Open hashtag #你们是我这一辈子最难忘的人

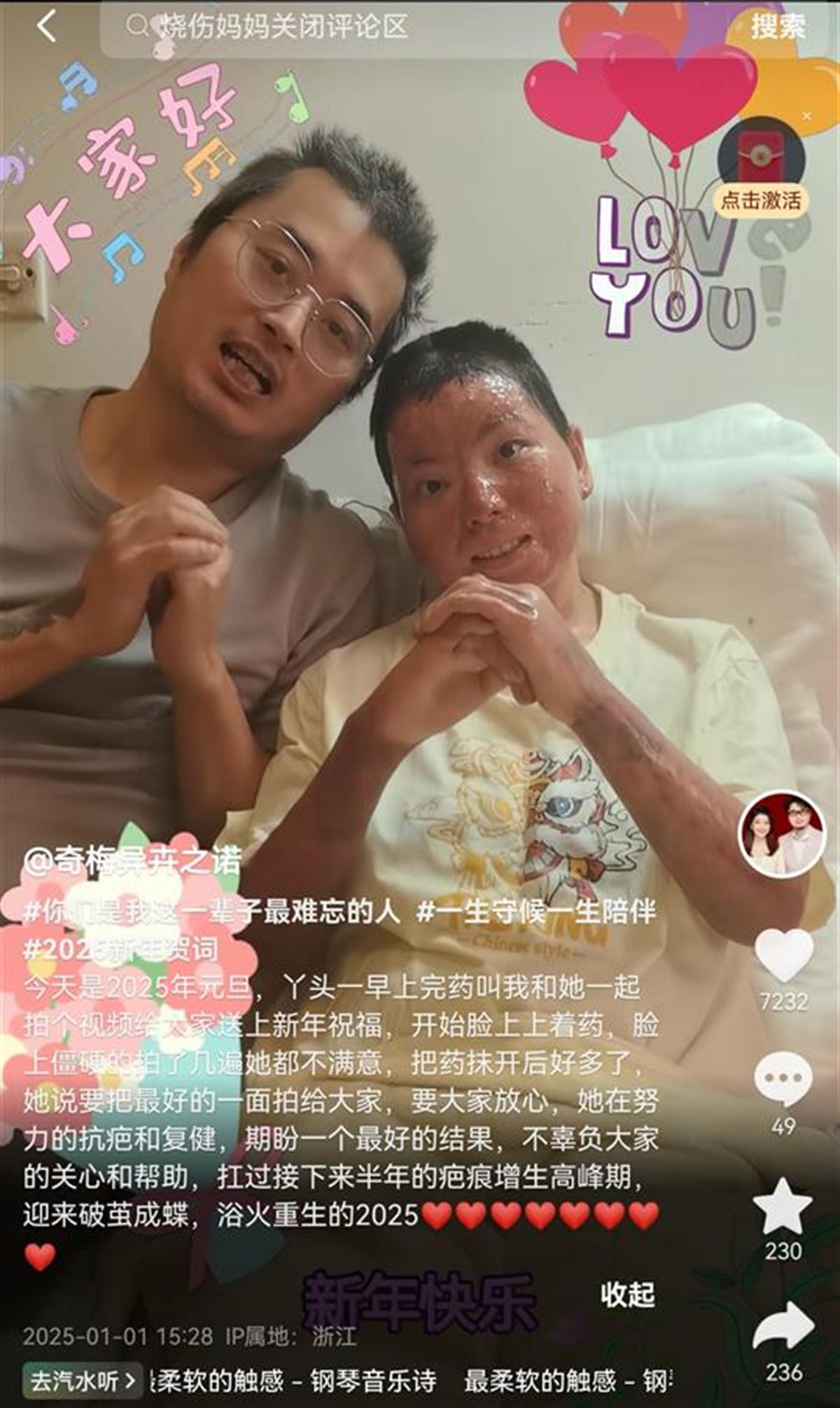coord(211,912)
